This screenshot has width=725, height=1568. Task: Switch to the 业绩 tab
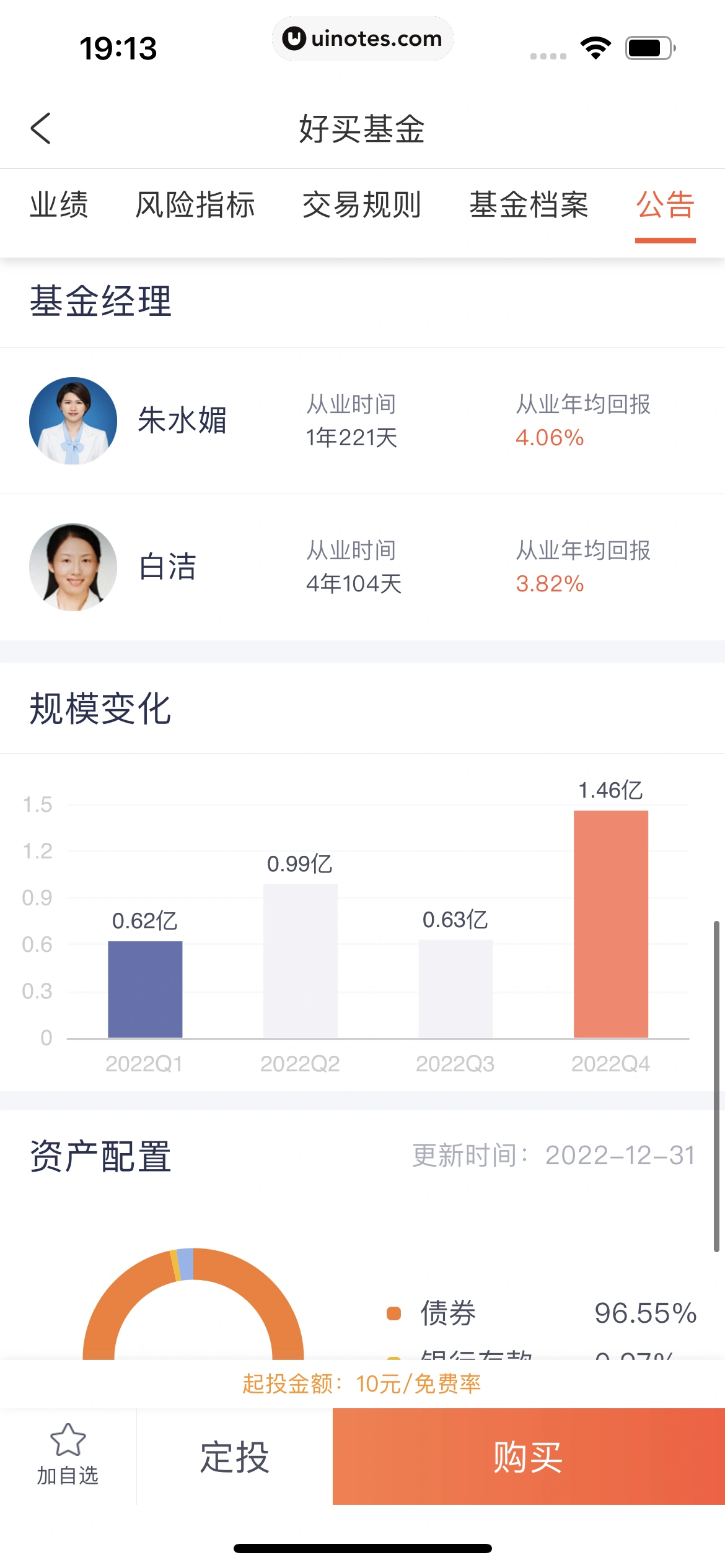click(x=59, y=205)
